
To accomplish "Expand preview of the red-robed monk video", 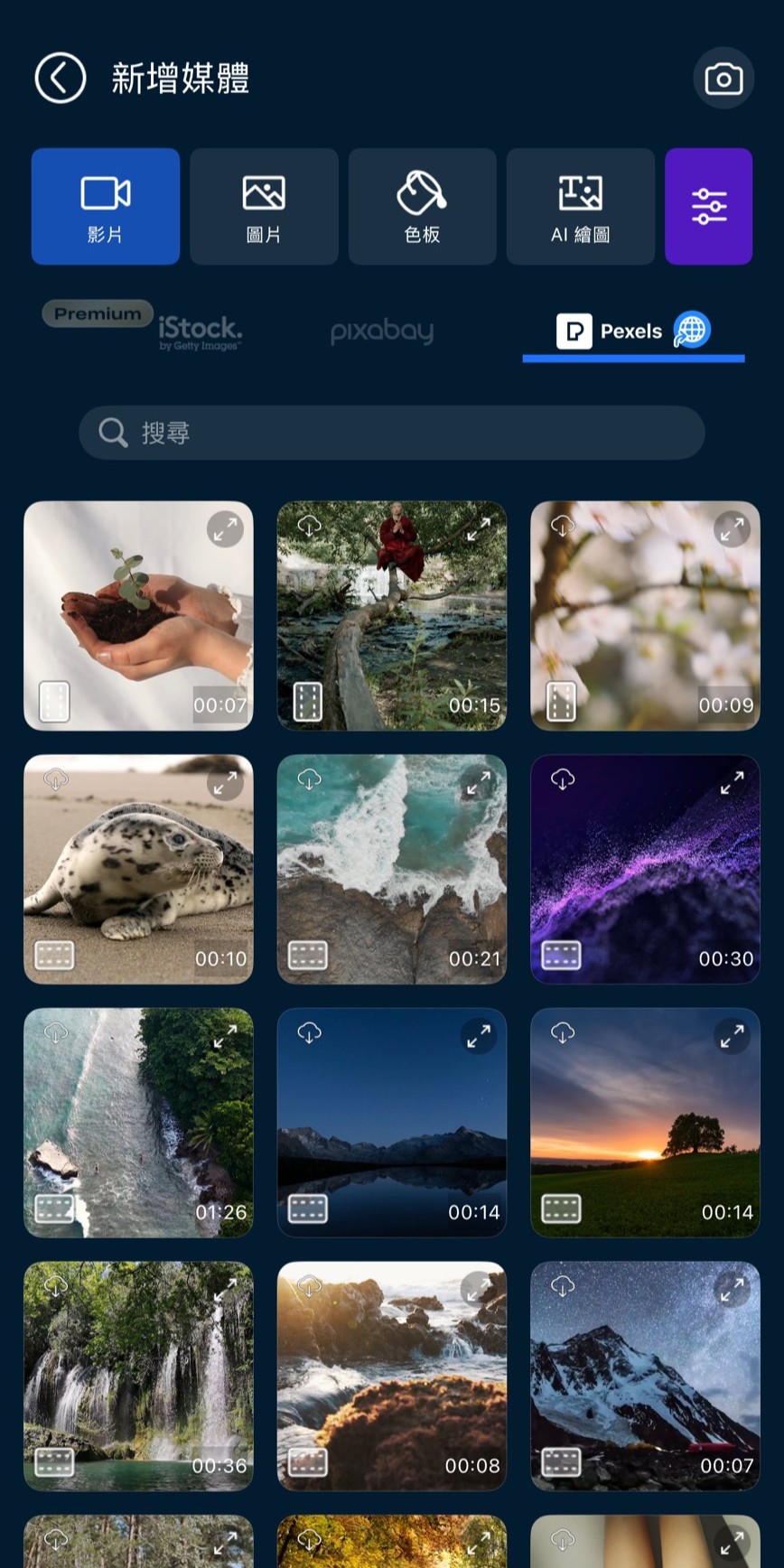I will click(478, 529).
